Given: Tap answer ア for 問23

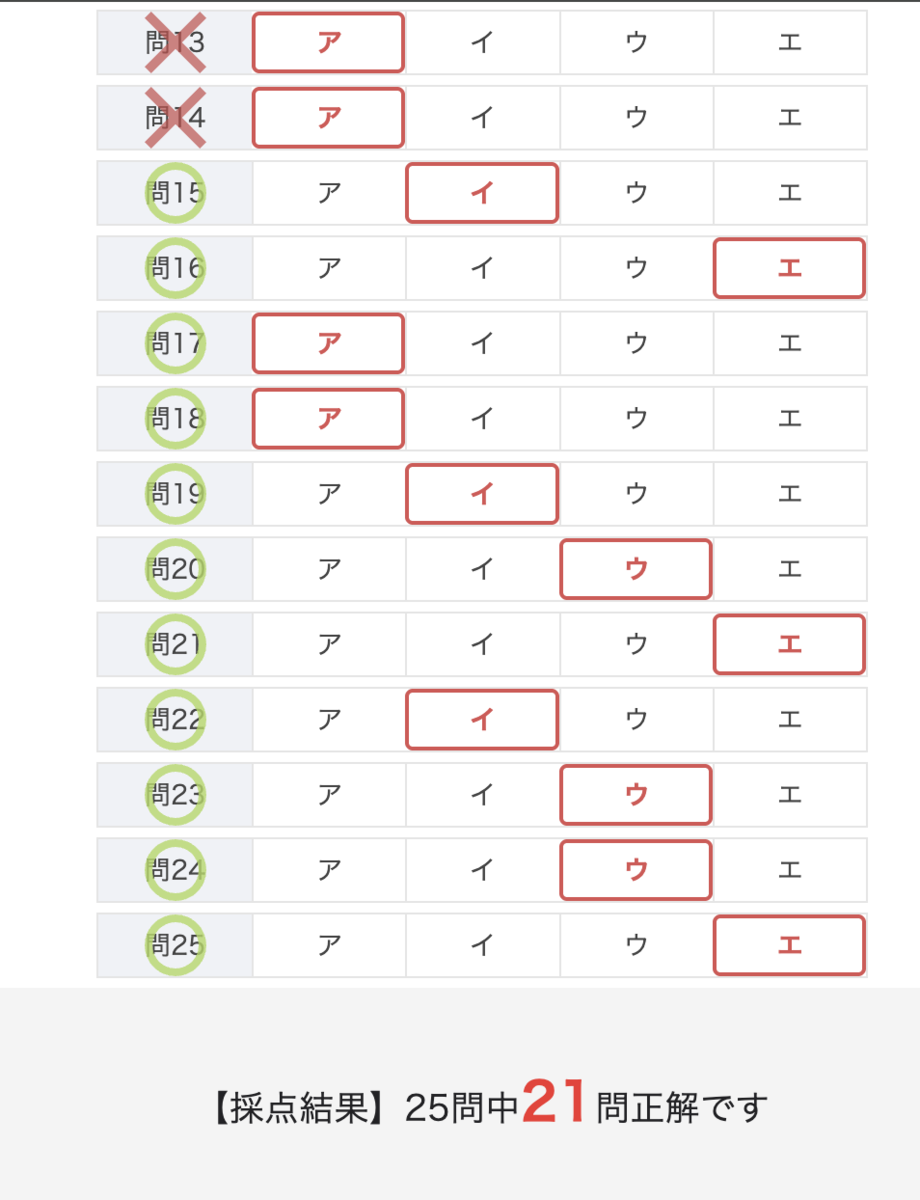Looking at the screenshot, I should (x=329, y=795).
